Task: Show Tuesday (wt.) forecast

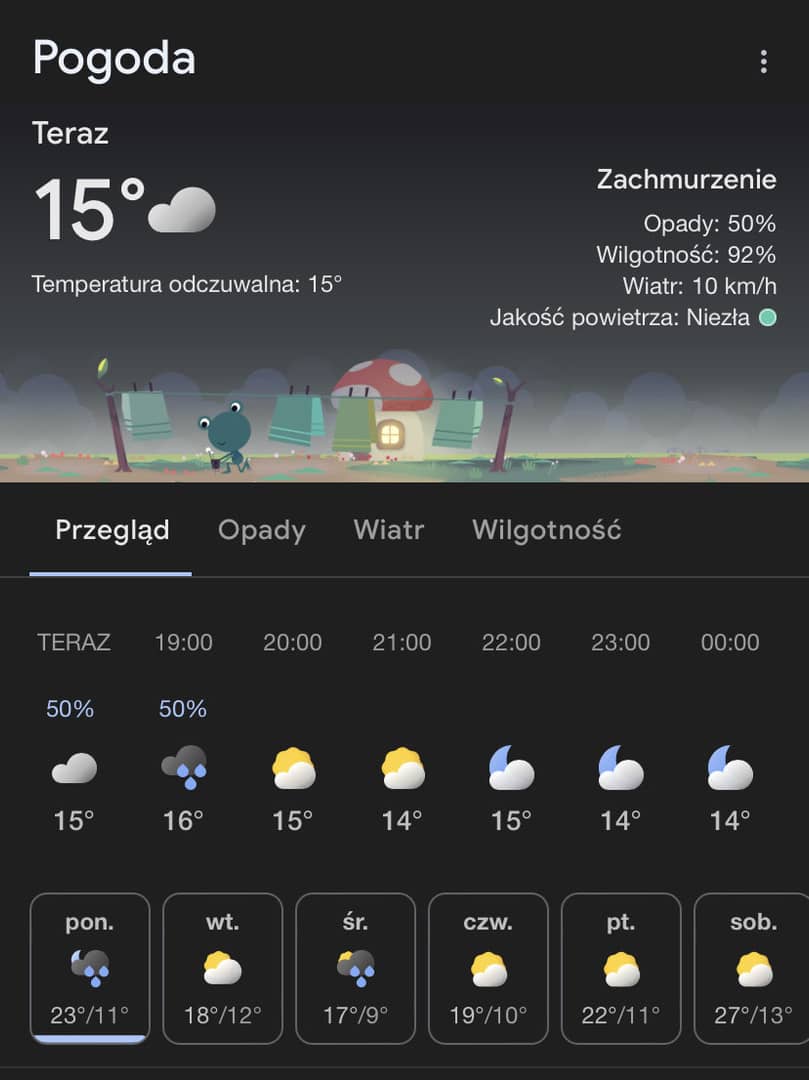Action: (x=223, y=968)
